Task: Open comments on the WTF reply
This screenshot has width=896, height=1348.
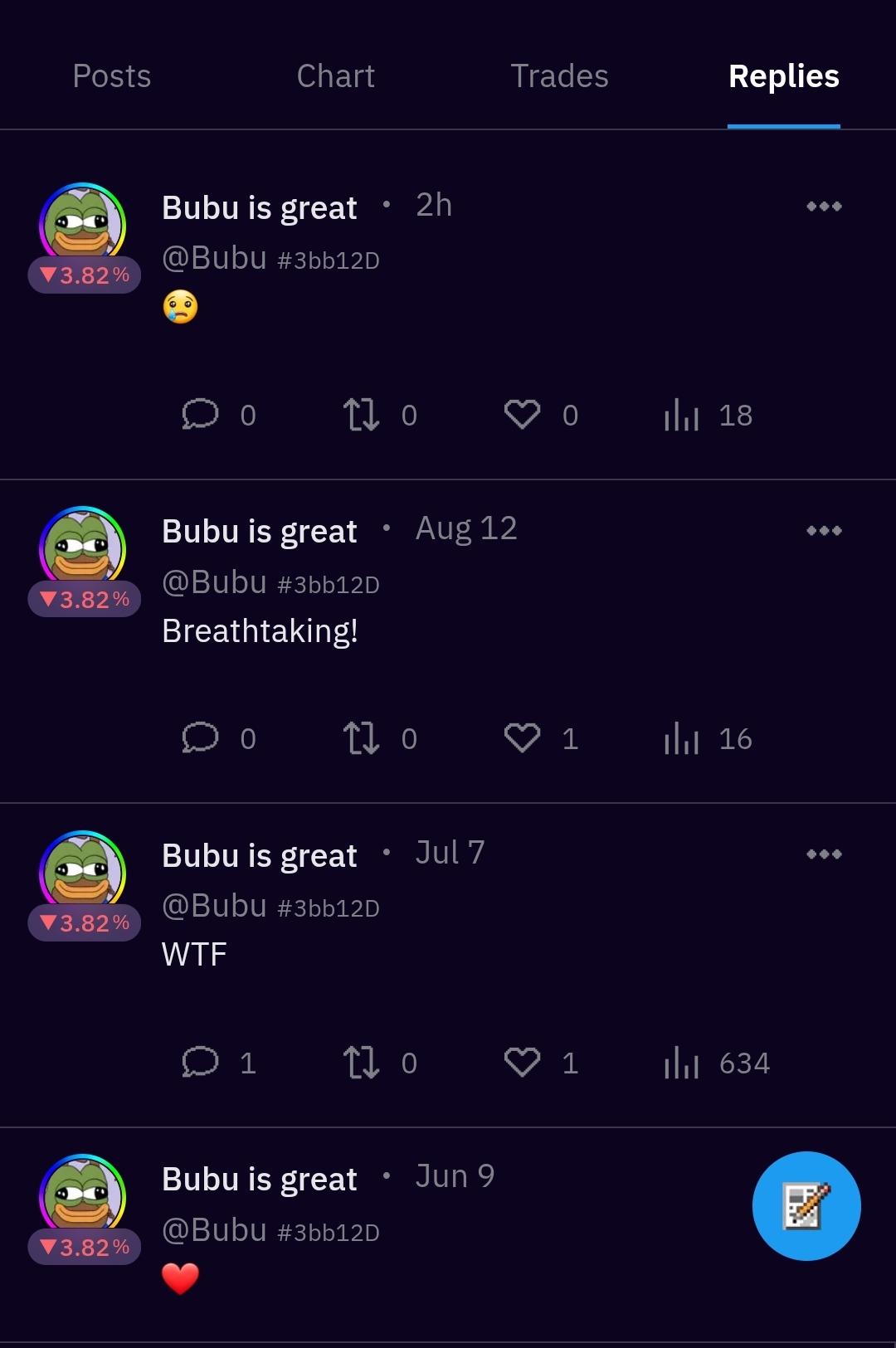Action: point(200,1062)
